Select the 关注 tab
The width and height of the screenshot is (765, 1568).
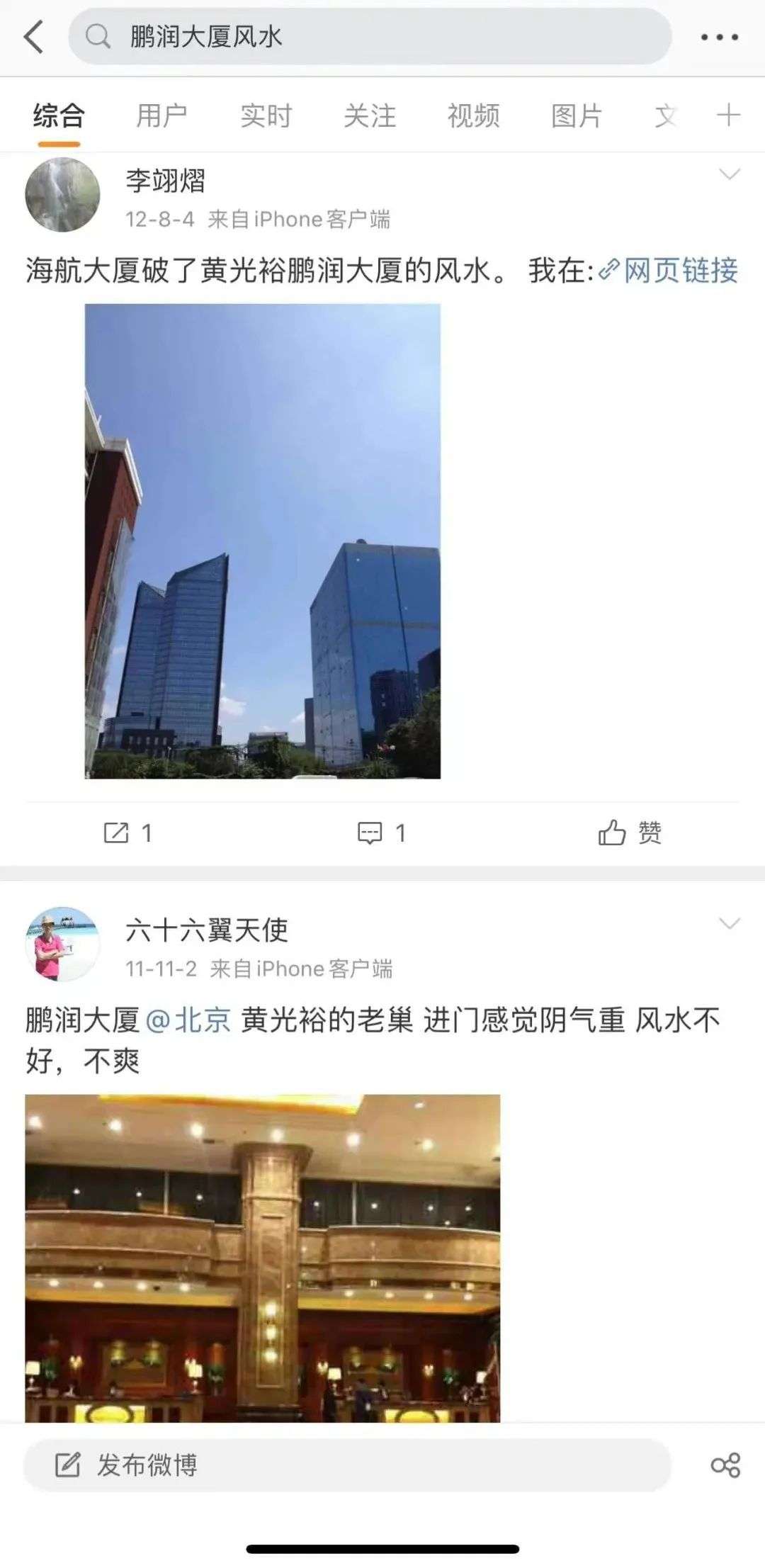369,115
